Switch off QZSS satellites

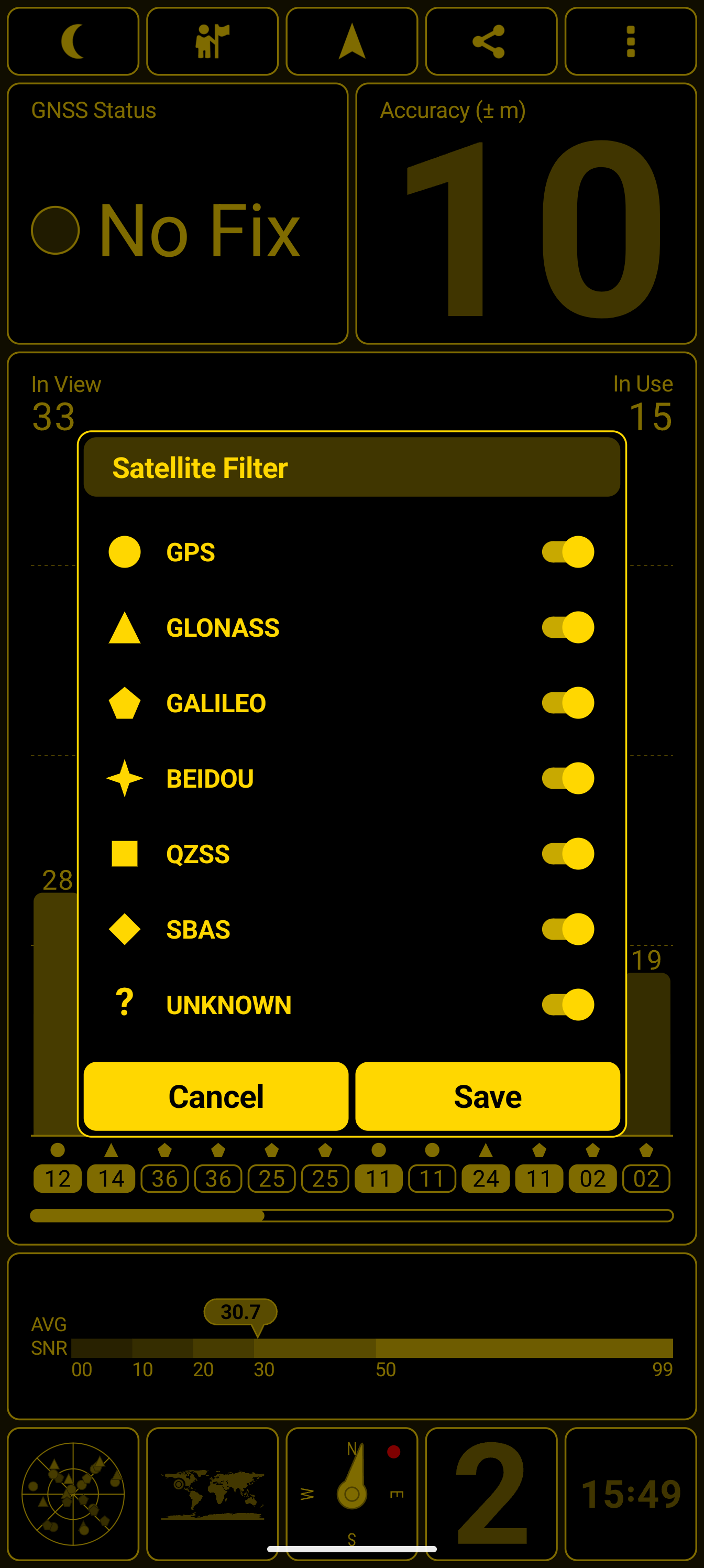[x=568, y=854]
